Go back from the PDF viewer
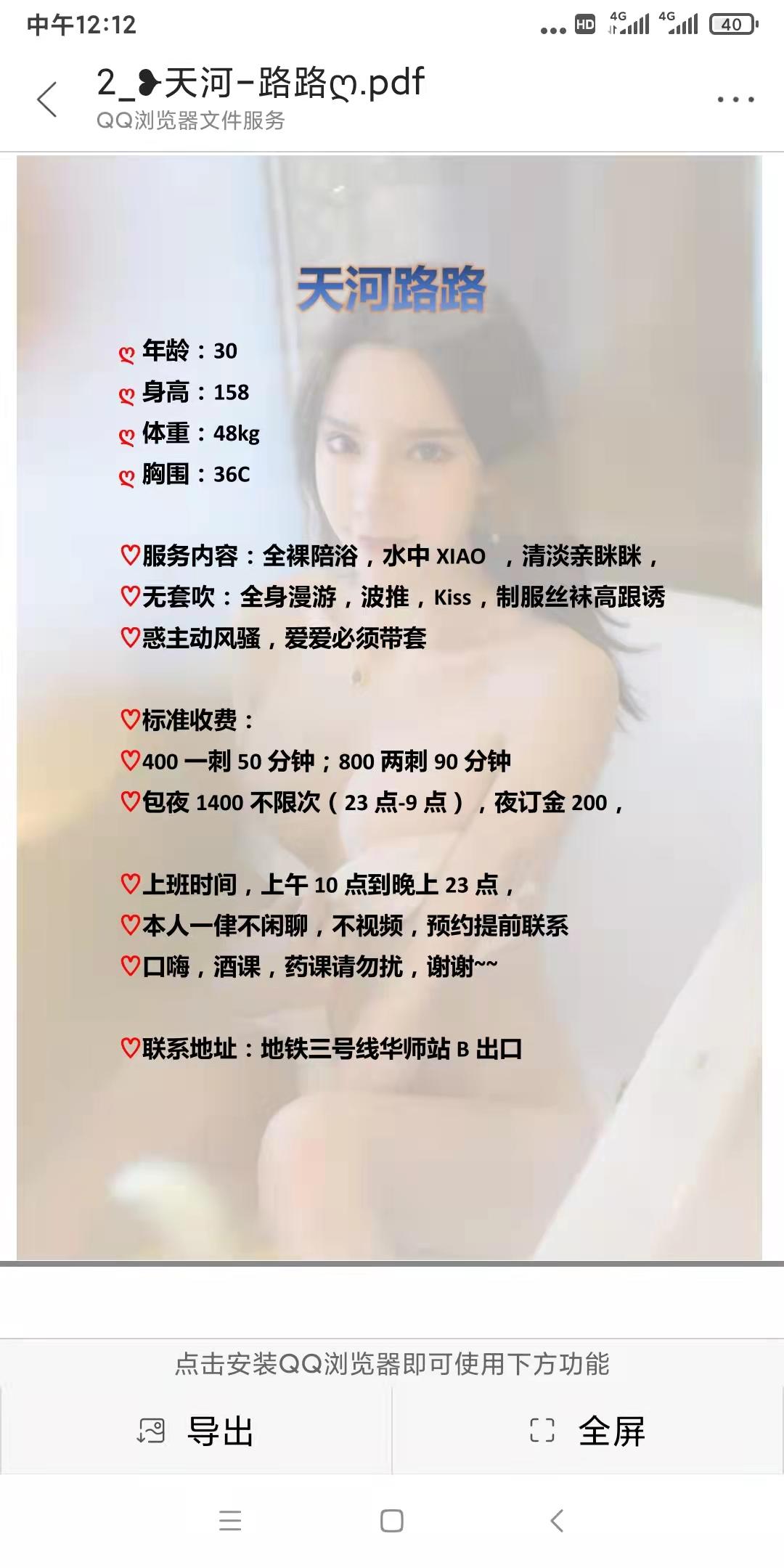Viewport: 784px width, 1568px height. point(47,99)
